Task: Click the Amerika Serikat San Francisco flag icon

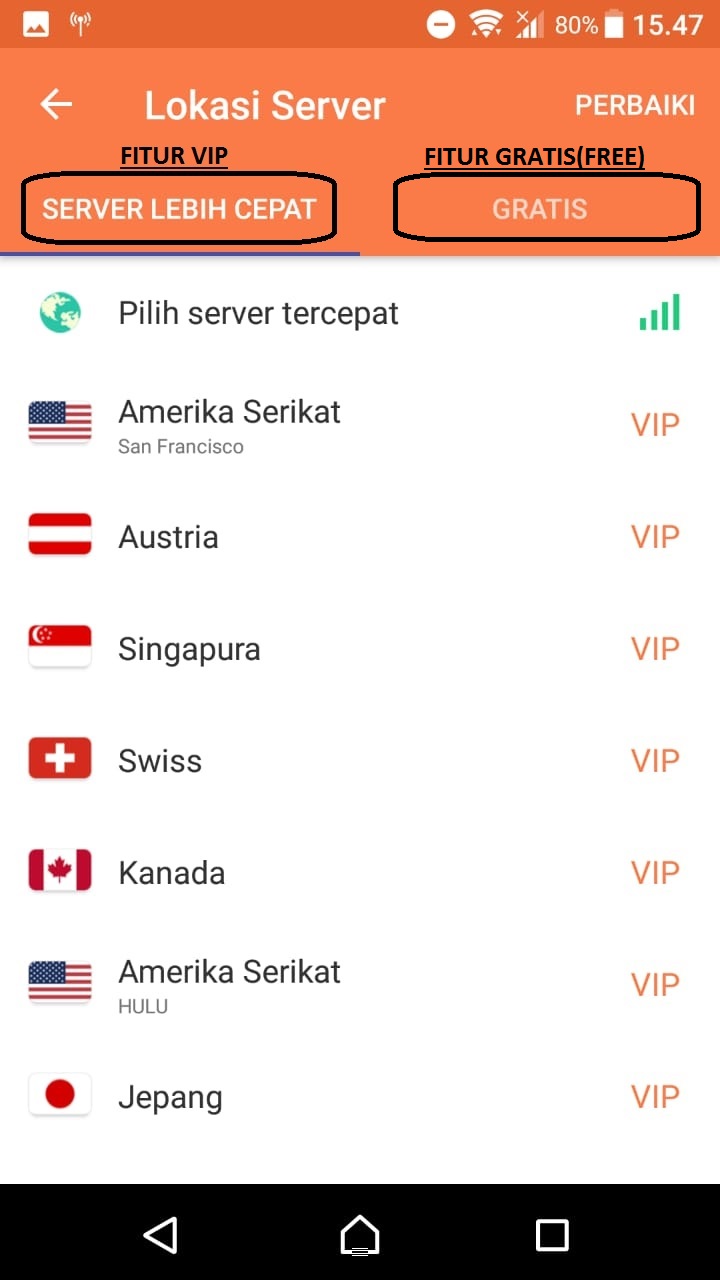Action: [x=59, y=423]
